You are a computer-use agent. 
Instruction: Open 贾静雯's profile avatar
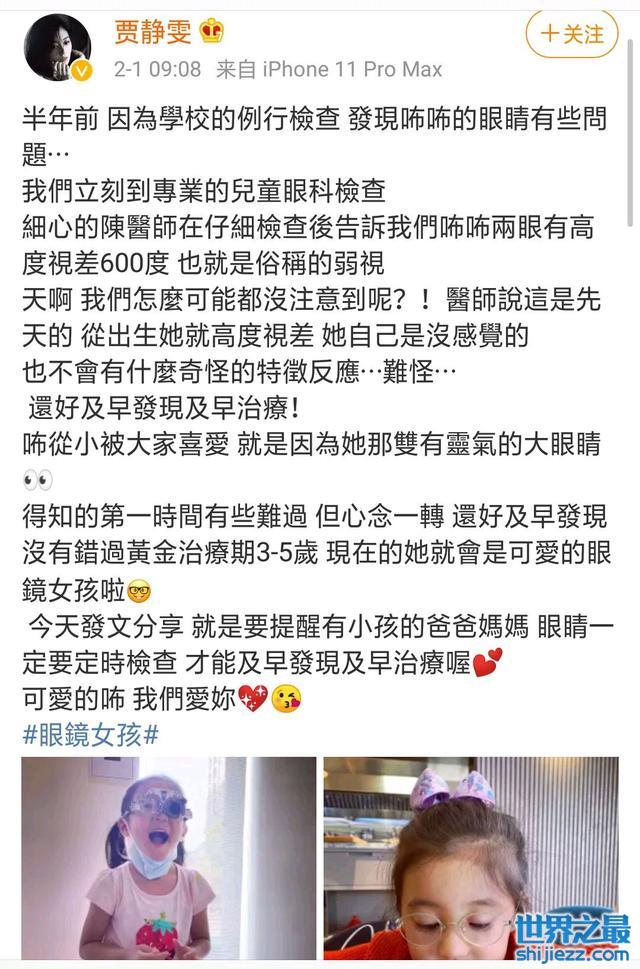tap(56, 47)
